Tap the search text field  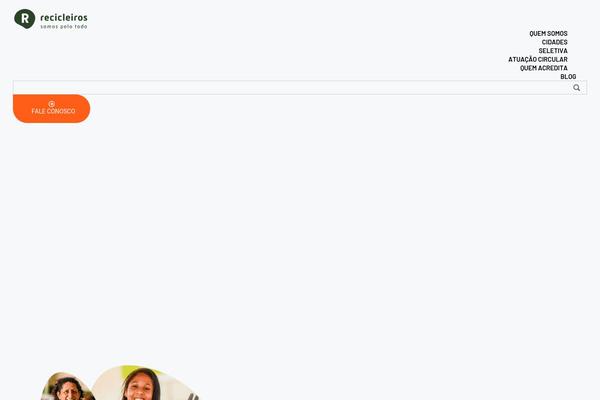pyautogui.click(x=290, y=88)
